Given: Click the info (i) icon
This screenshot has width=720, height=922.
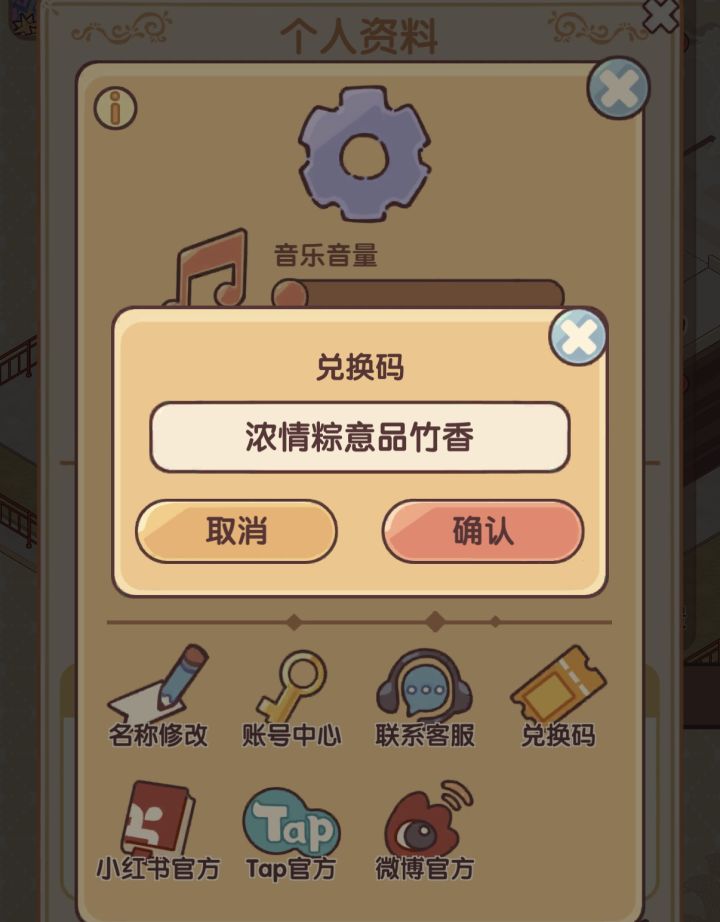Looking at the screenshot, I should 116,108.
